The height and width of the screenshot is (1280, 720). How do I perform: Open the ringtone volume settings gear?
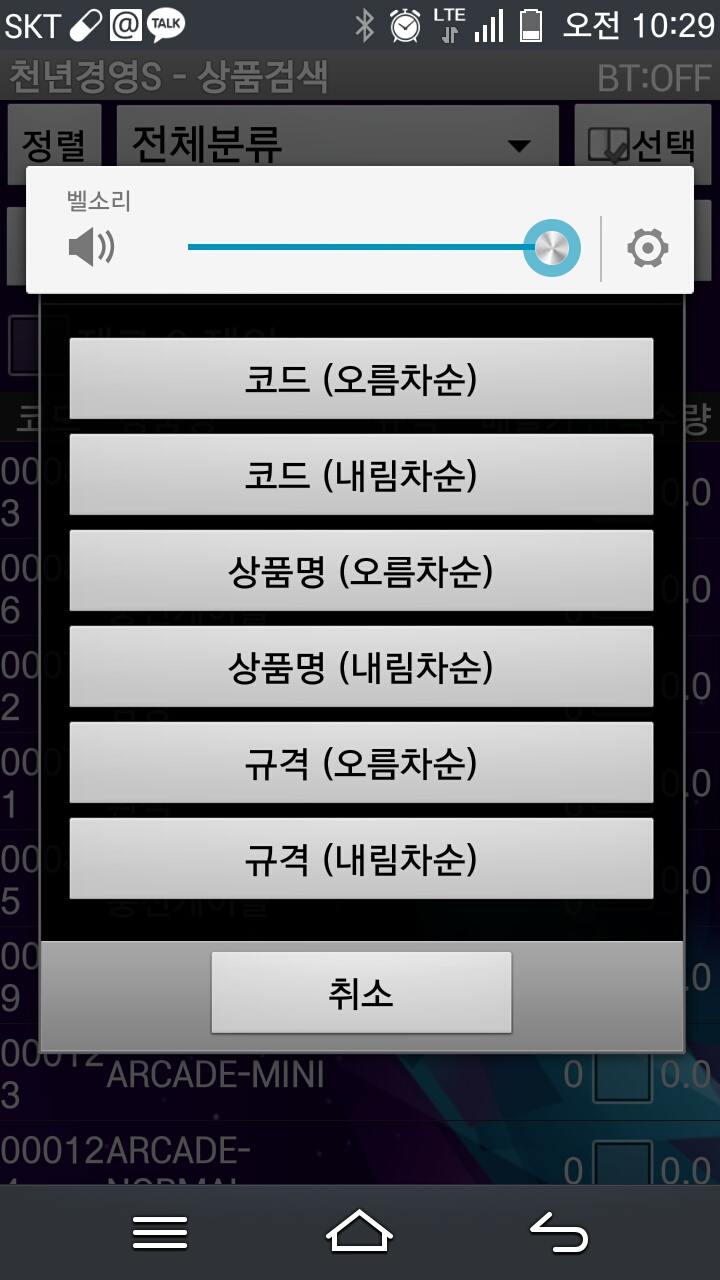click(x=647, y=248)
